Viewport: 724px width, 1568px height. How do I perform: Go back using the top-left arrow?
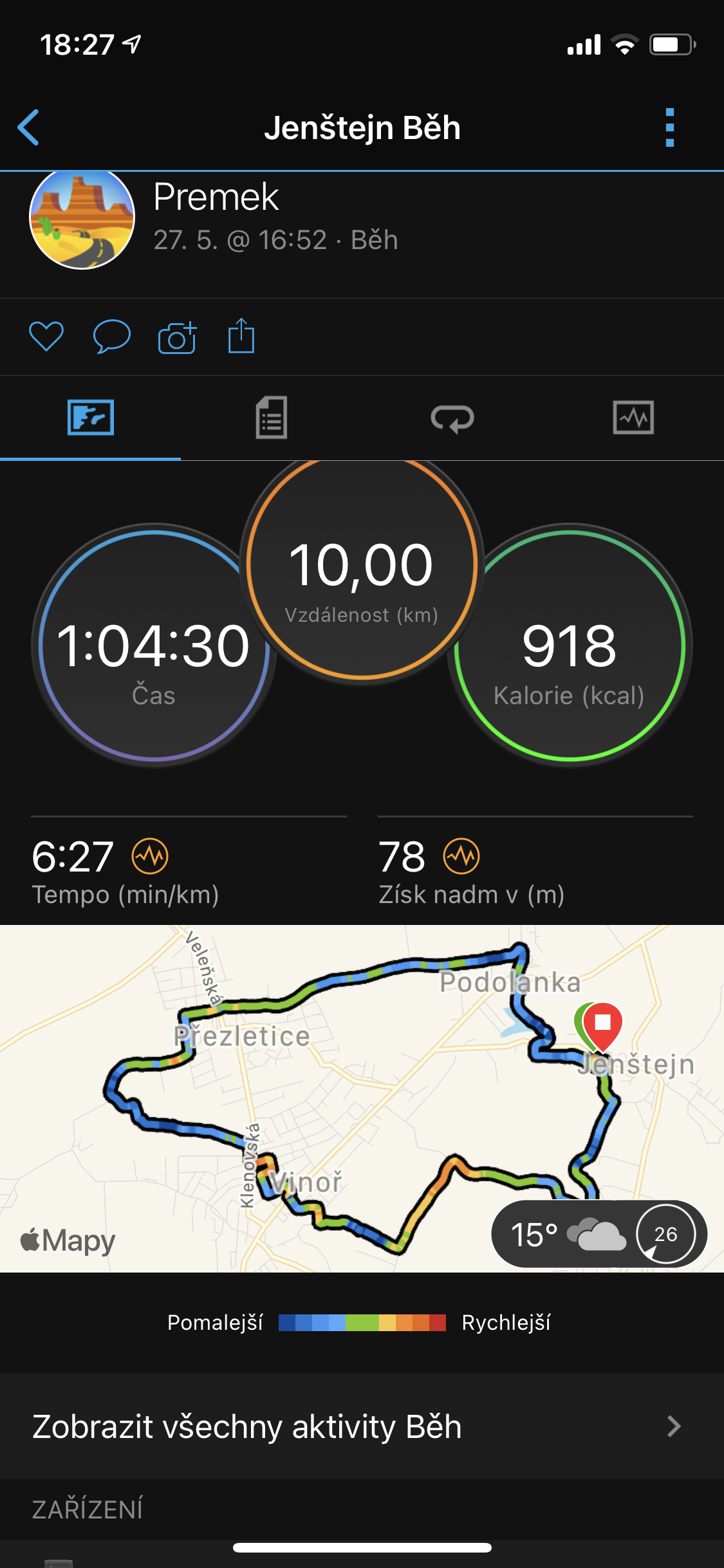coord(28,127)
